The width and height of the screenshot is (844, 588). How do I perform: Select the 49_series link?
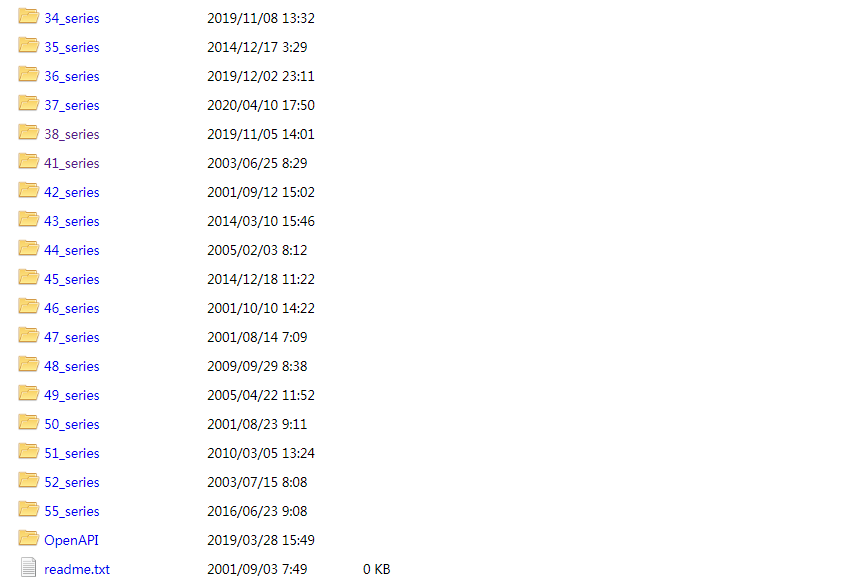click(x=71, y=395)
